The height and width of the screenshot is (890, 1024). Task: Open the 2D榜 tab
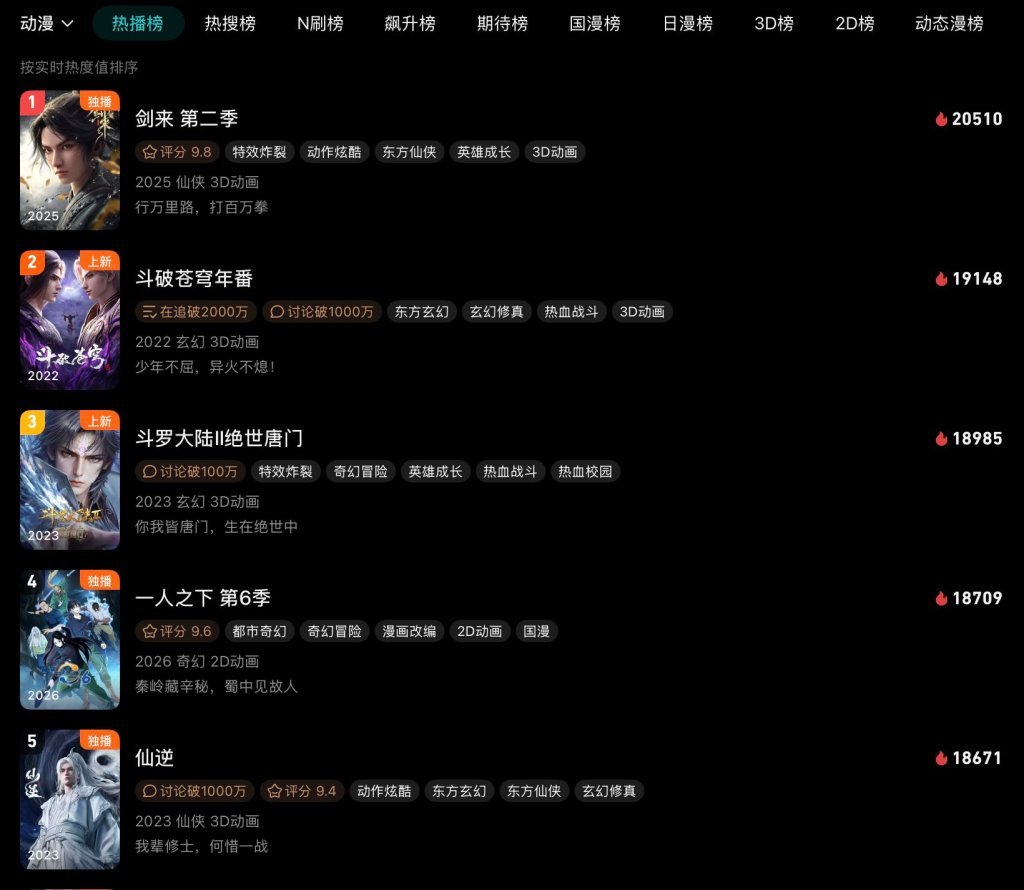855,23
